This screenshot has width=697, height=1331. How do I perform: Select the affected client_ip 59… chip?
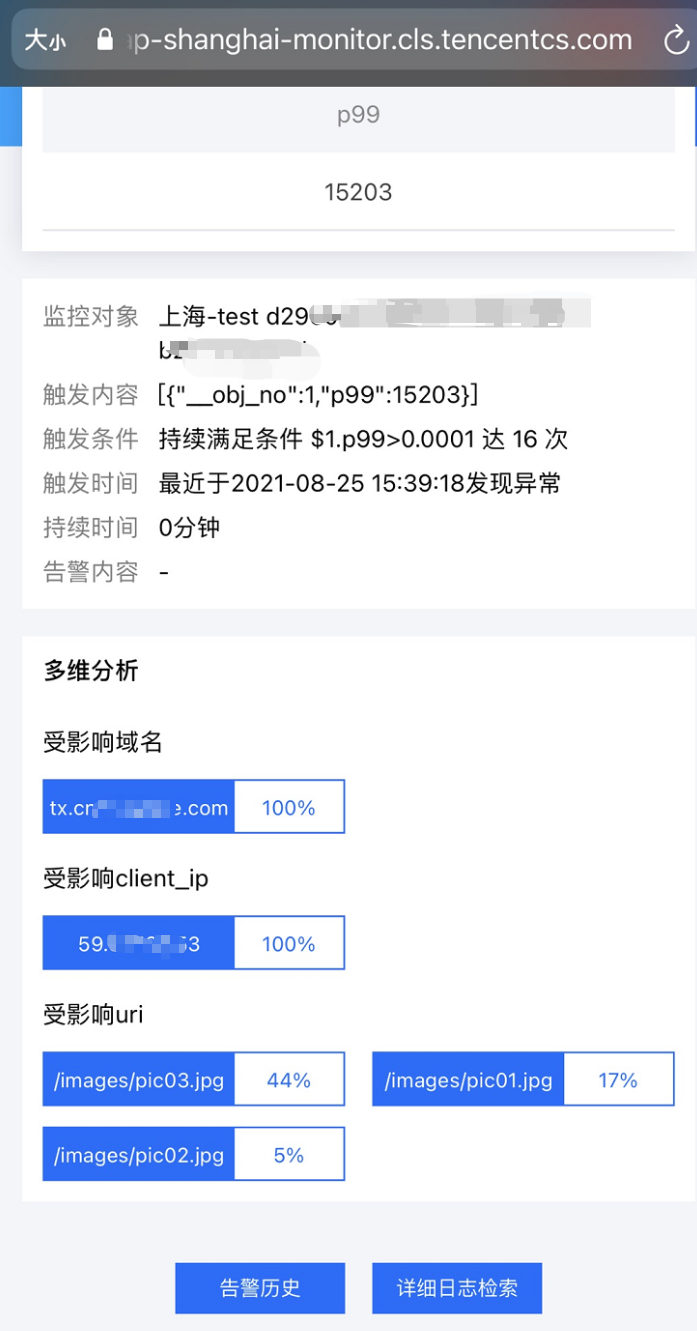point(139,943)
